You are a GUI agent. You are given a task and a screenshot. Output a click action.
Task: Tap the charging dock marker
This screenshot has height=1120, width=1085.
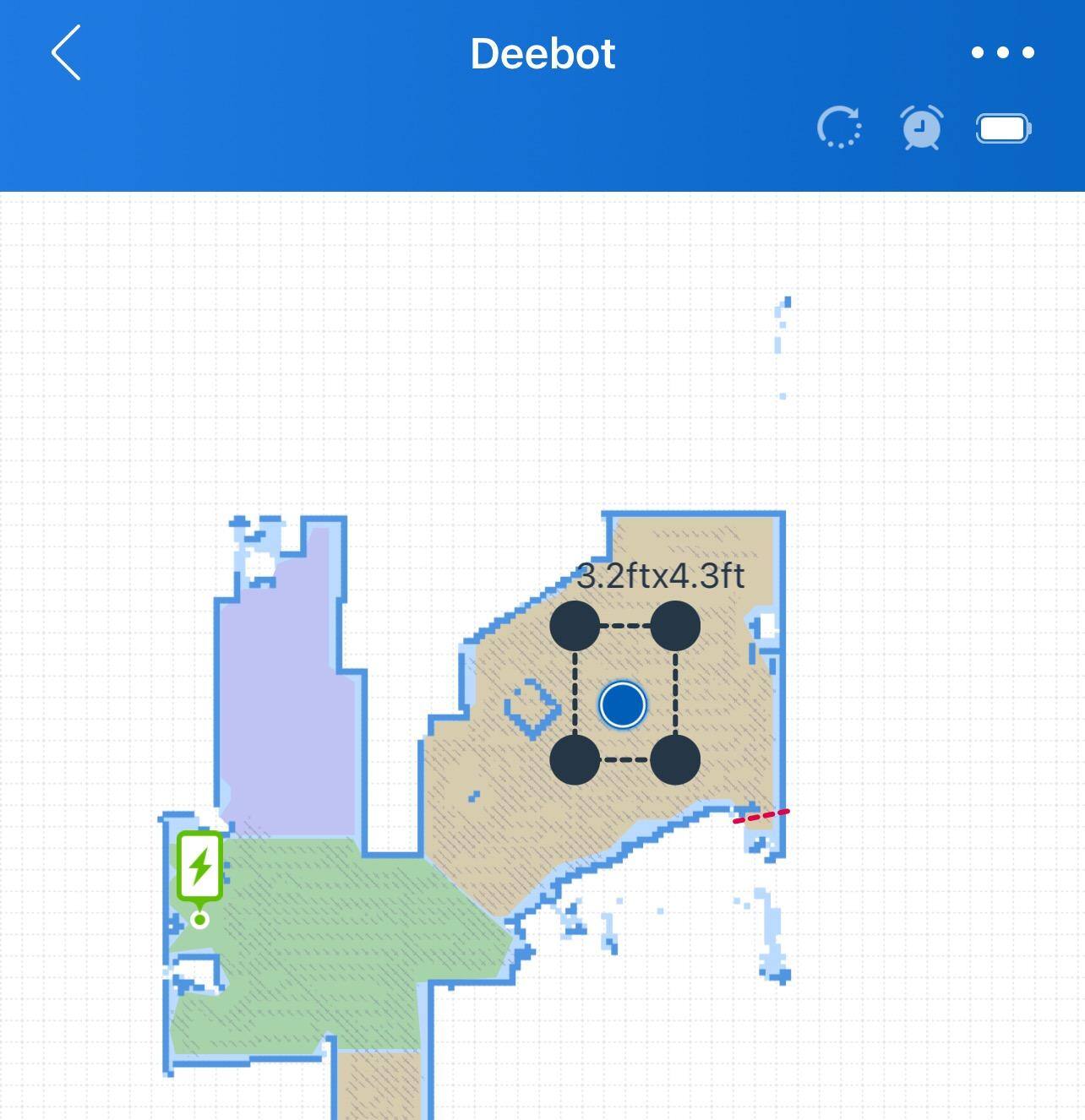(200, 868)
